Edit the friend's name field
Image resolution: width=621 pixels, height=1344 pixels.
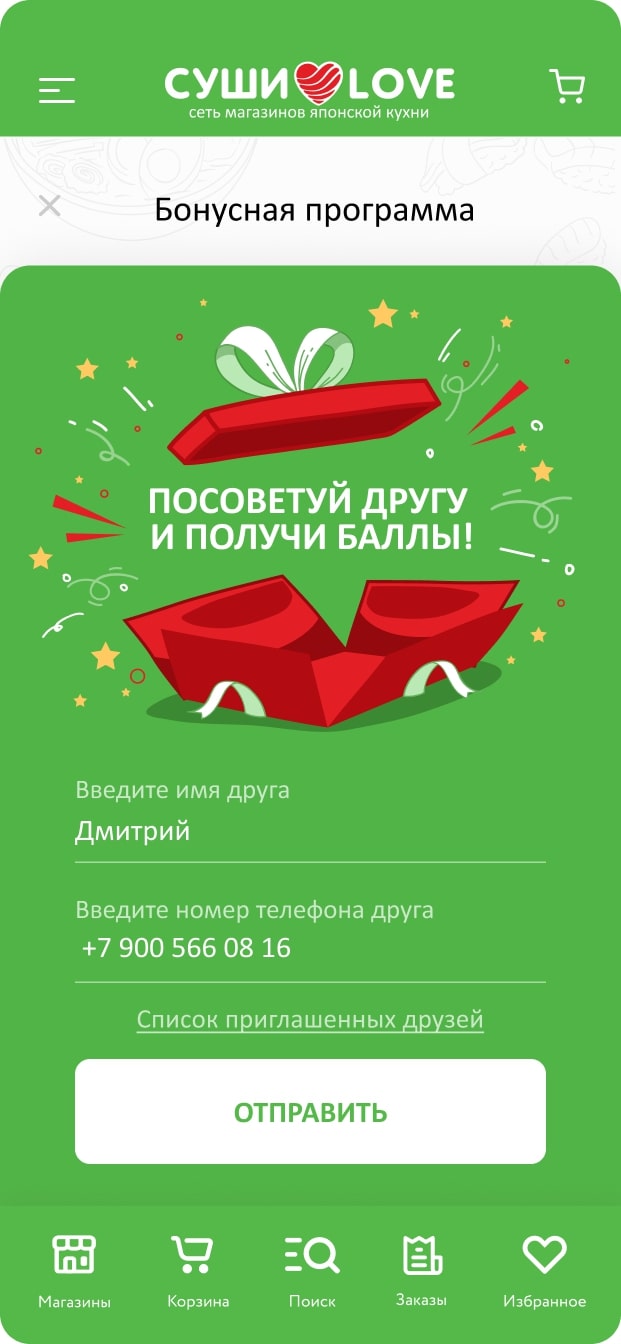click(310, 832)
